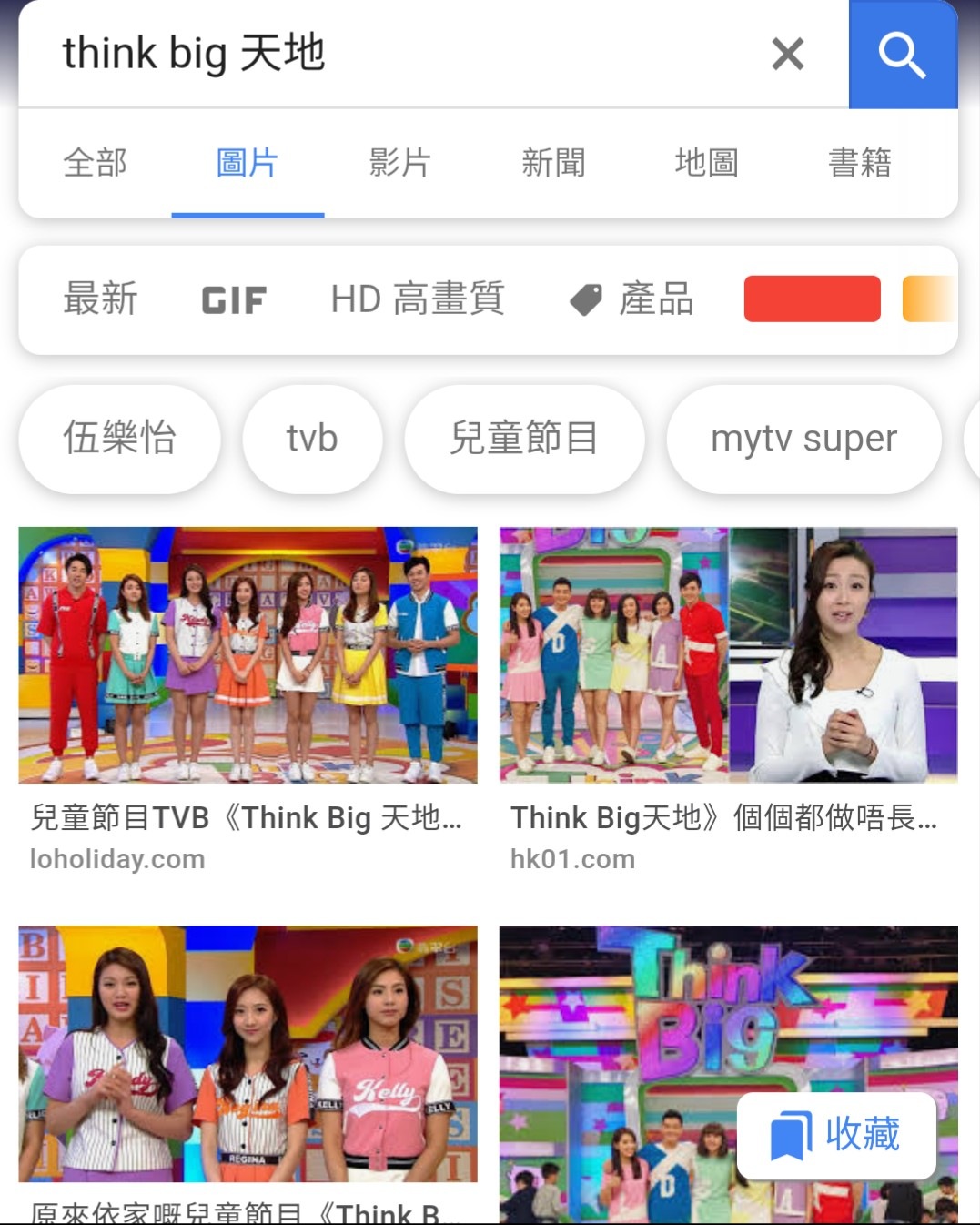This screenshot has width=980, height=1225.
Task: Visit the hk01.com source link
Action: (x=572, y=858)
